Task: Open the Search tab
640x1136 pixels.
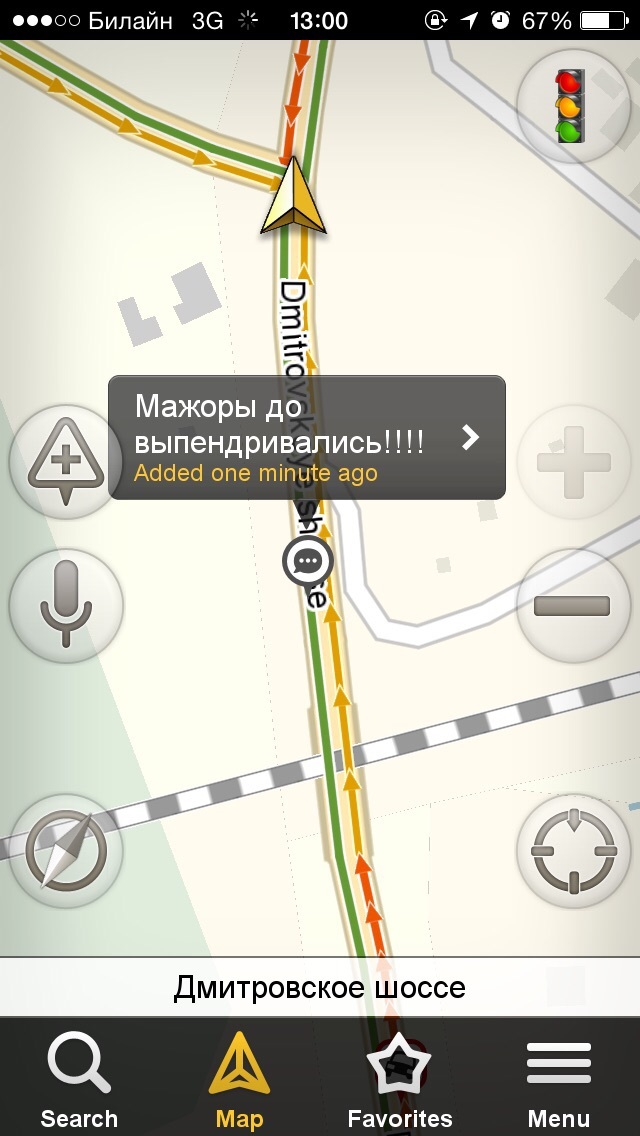Action: point(79,1082)
